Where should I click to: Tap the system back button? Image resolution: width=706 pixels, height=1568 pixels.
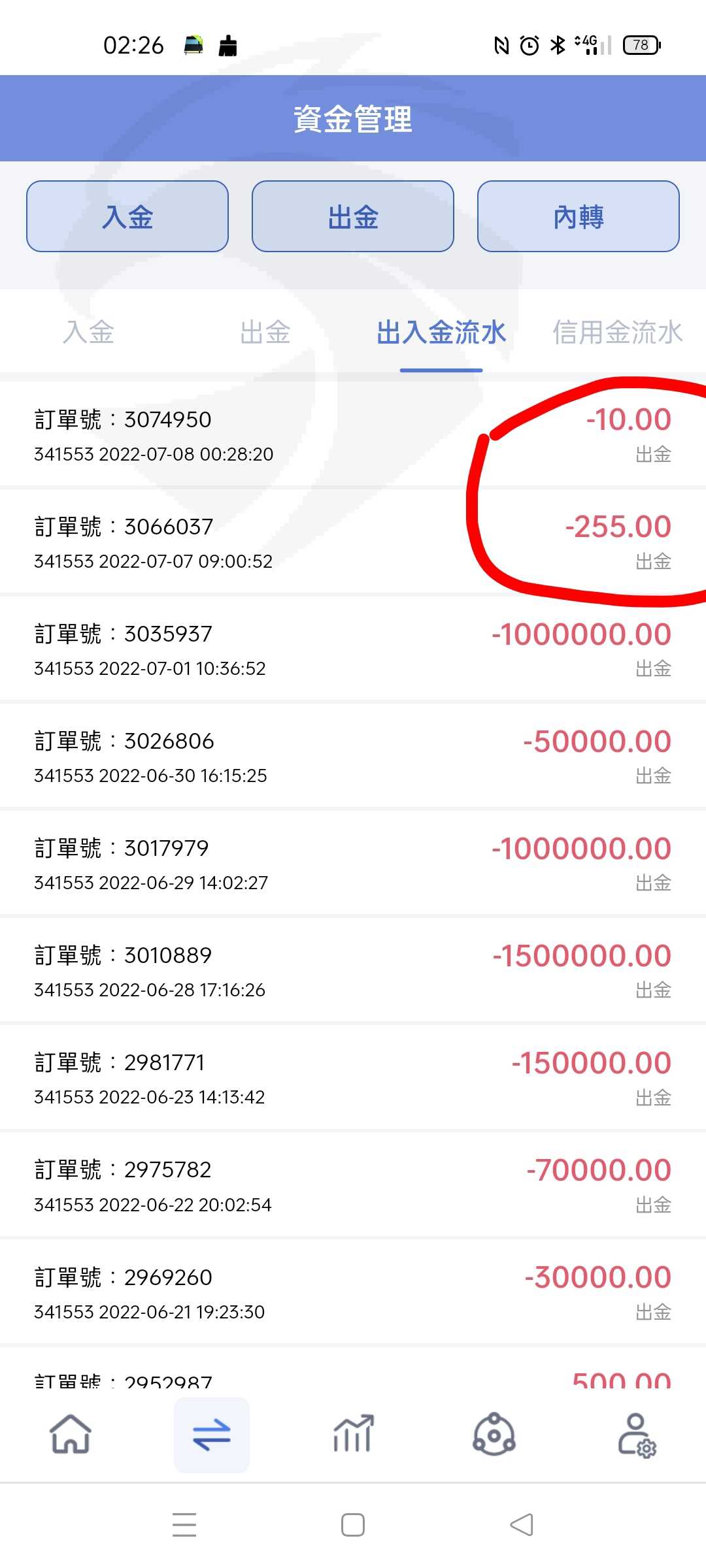[x=522, y=1525]
